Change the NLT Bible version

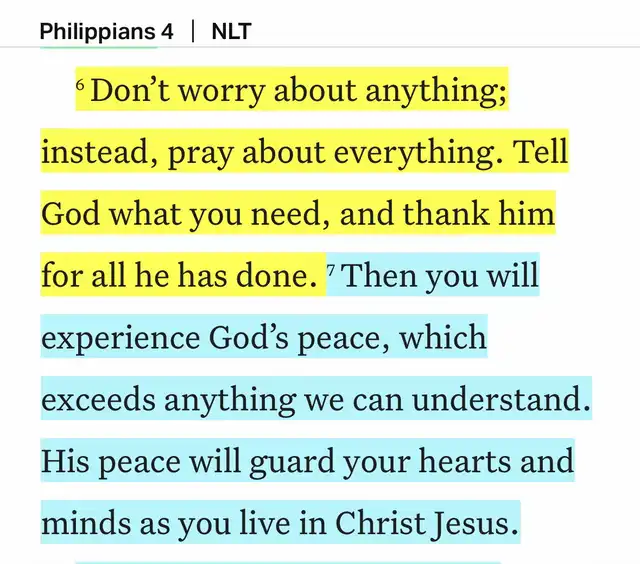tap(231, 31)
